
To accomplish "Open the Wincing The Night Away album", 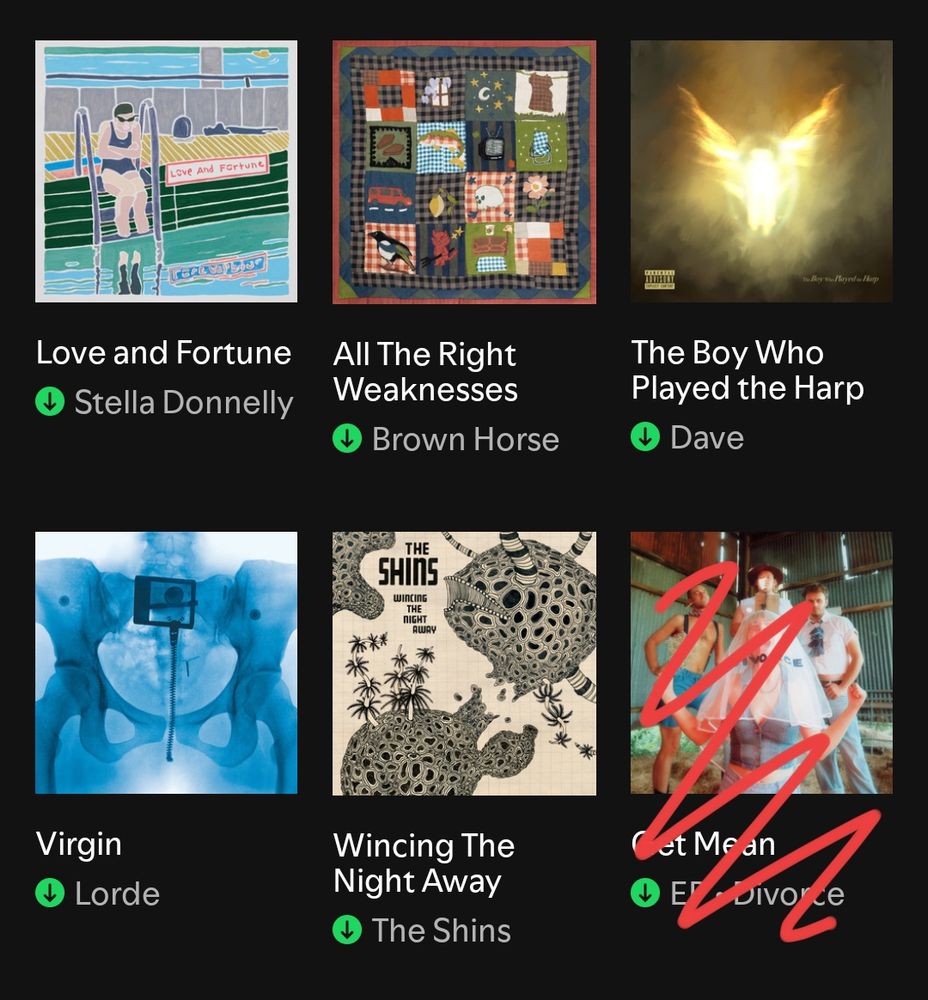I will (x=423, y=863).
